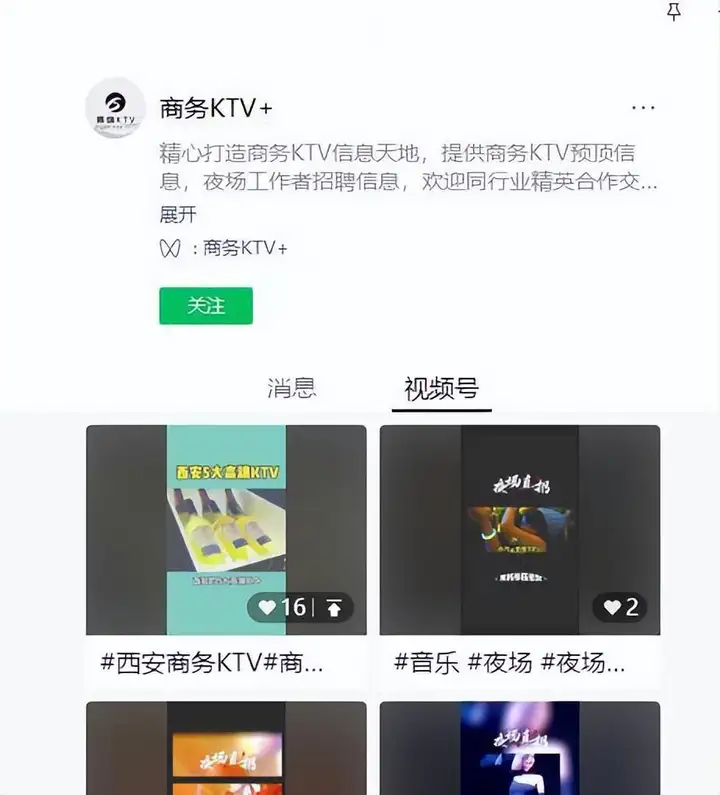Switch to the 视频号 tab

click(x=441, y=388)
